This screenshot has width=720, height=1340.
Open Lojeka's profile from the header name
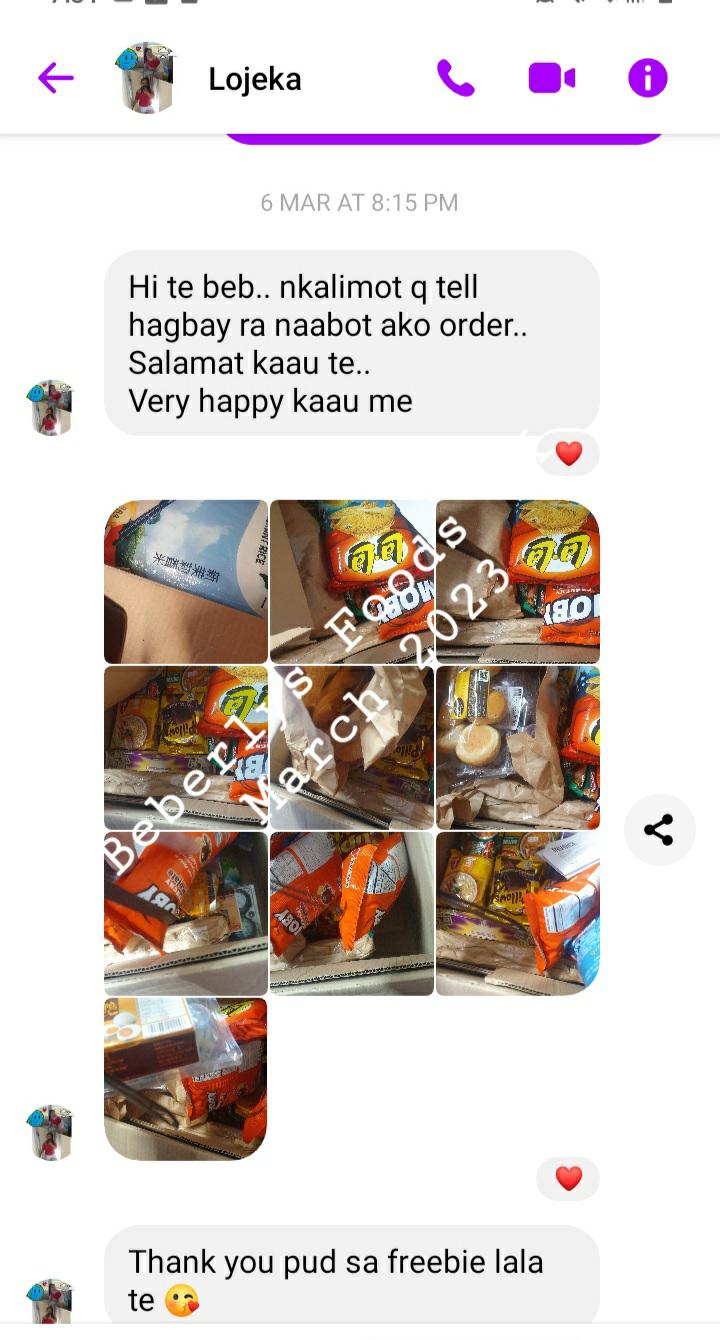[x=254, y=79]
